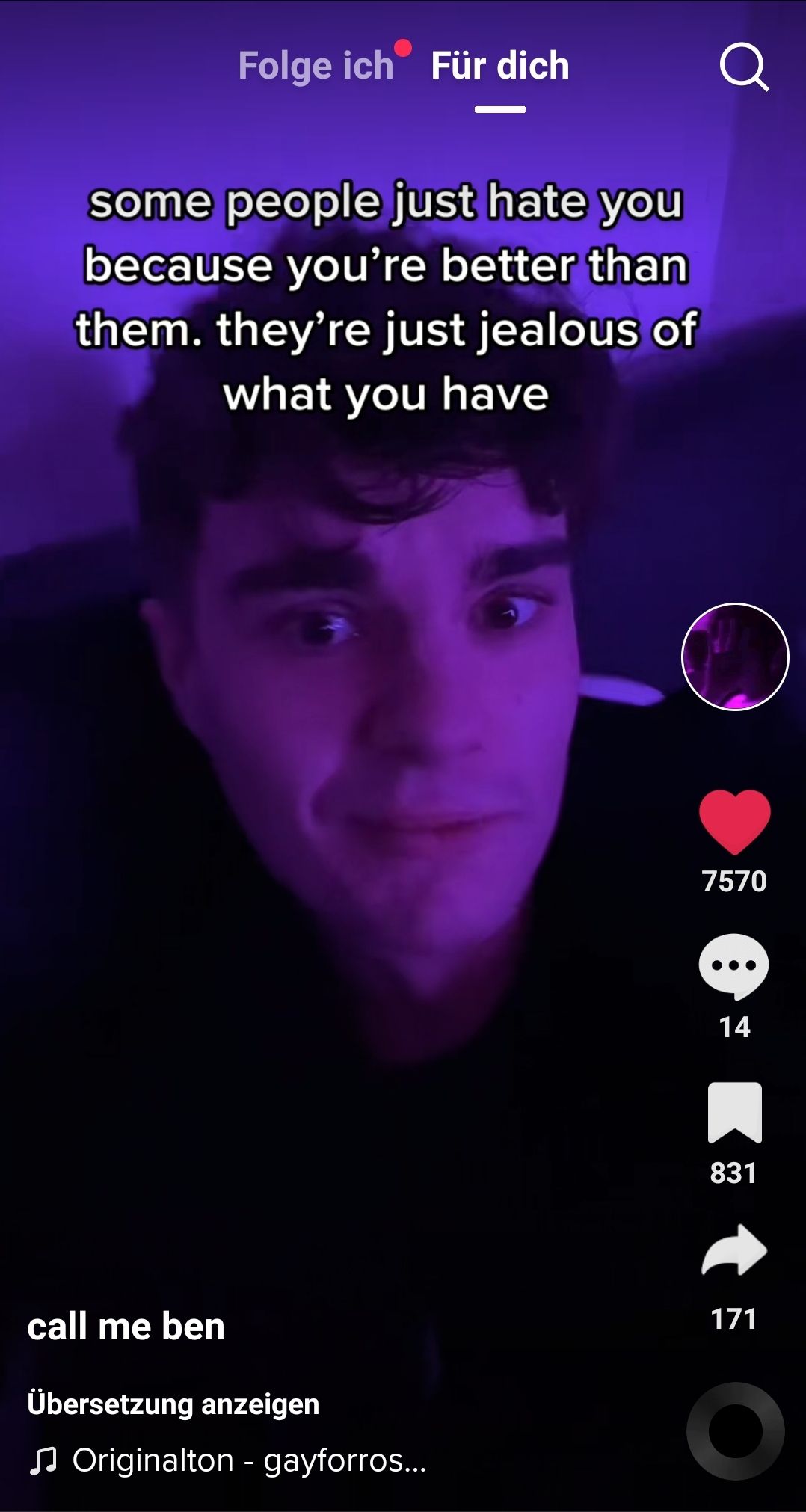The image size is (806, 1512).
Task: Like the video with the heart
Action: click(x=734, y=821)
